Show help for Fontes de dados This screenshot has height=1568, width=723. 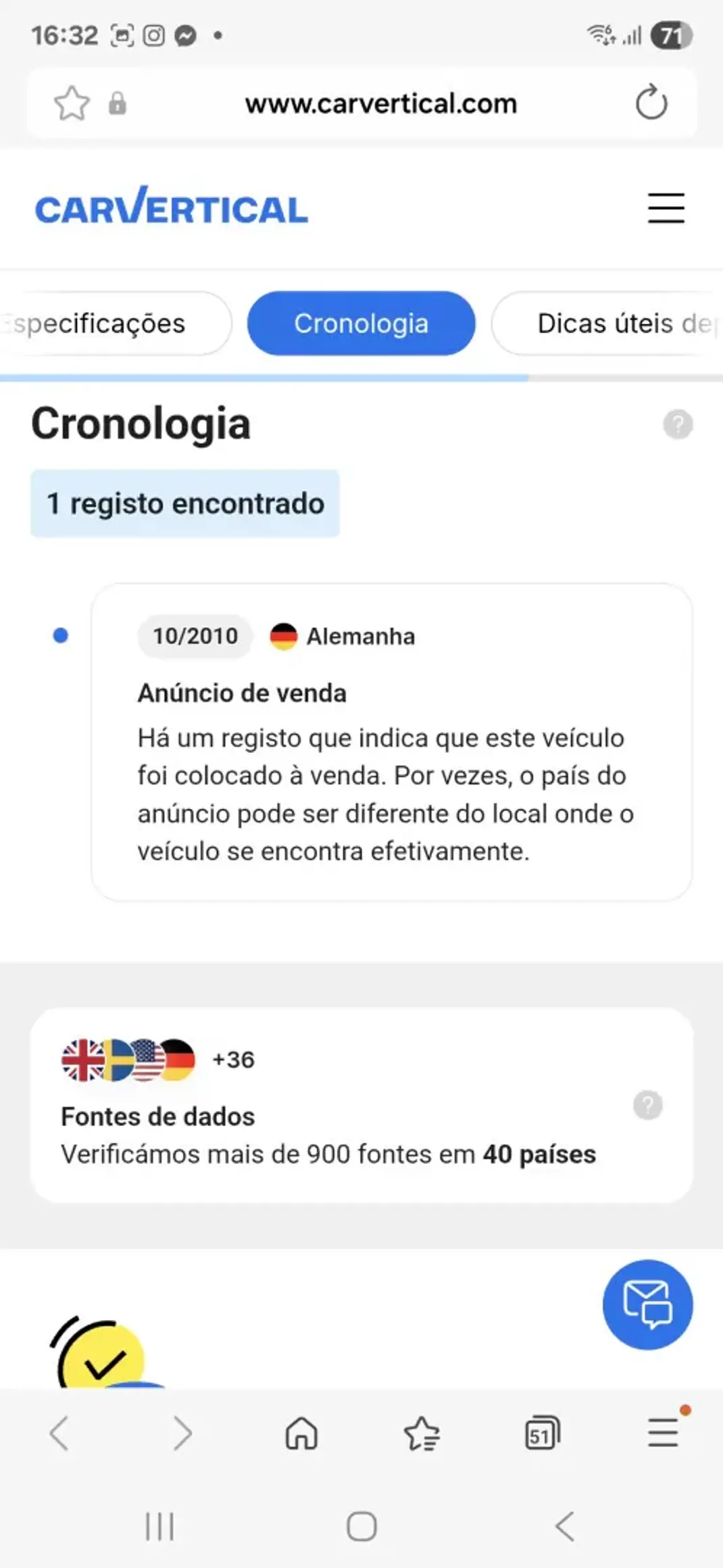tap(647, 1105)
